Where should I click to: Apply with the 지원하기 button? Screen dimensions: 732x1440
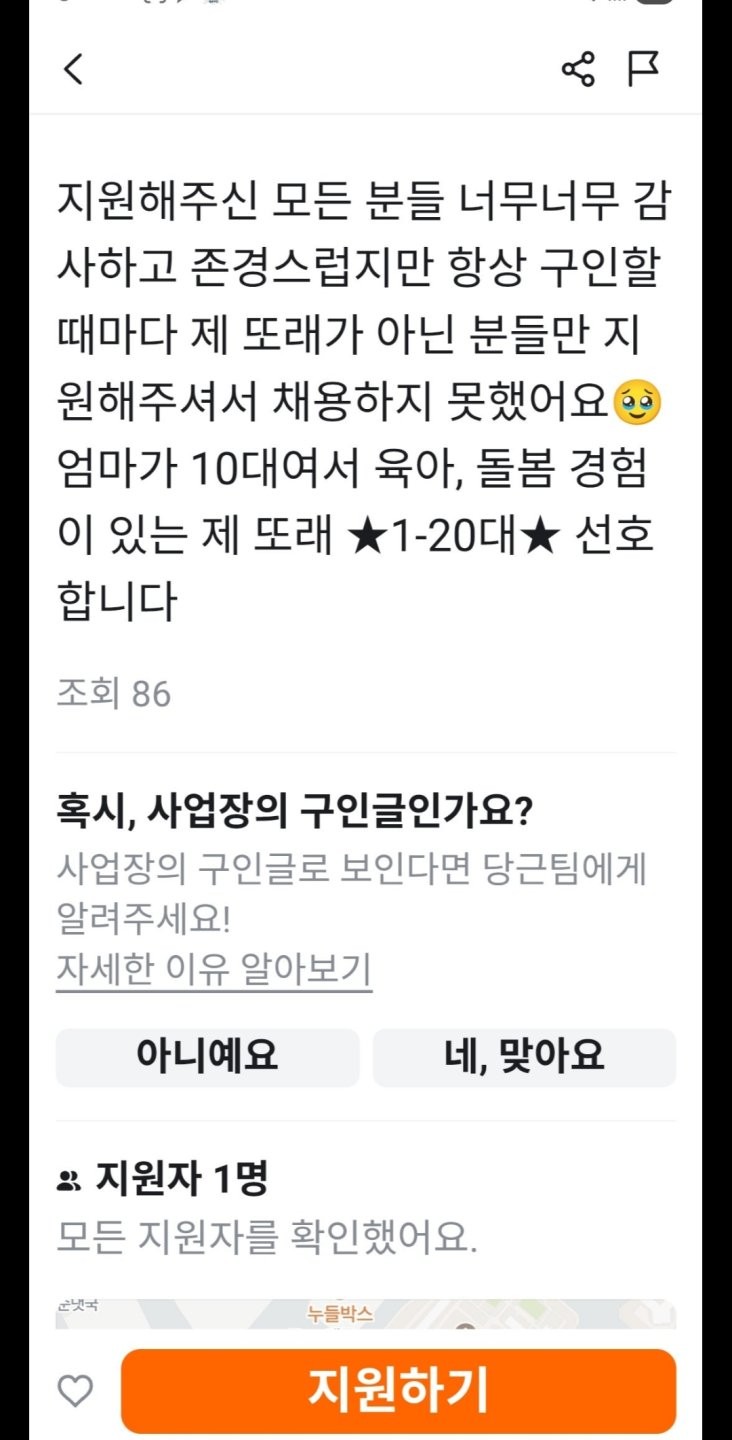[x=398, y=1391]
